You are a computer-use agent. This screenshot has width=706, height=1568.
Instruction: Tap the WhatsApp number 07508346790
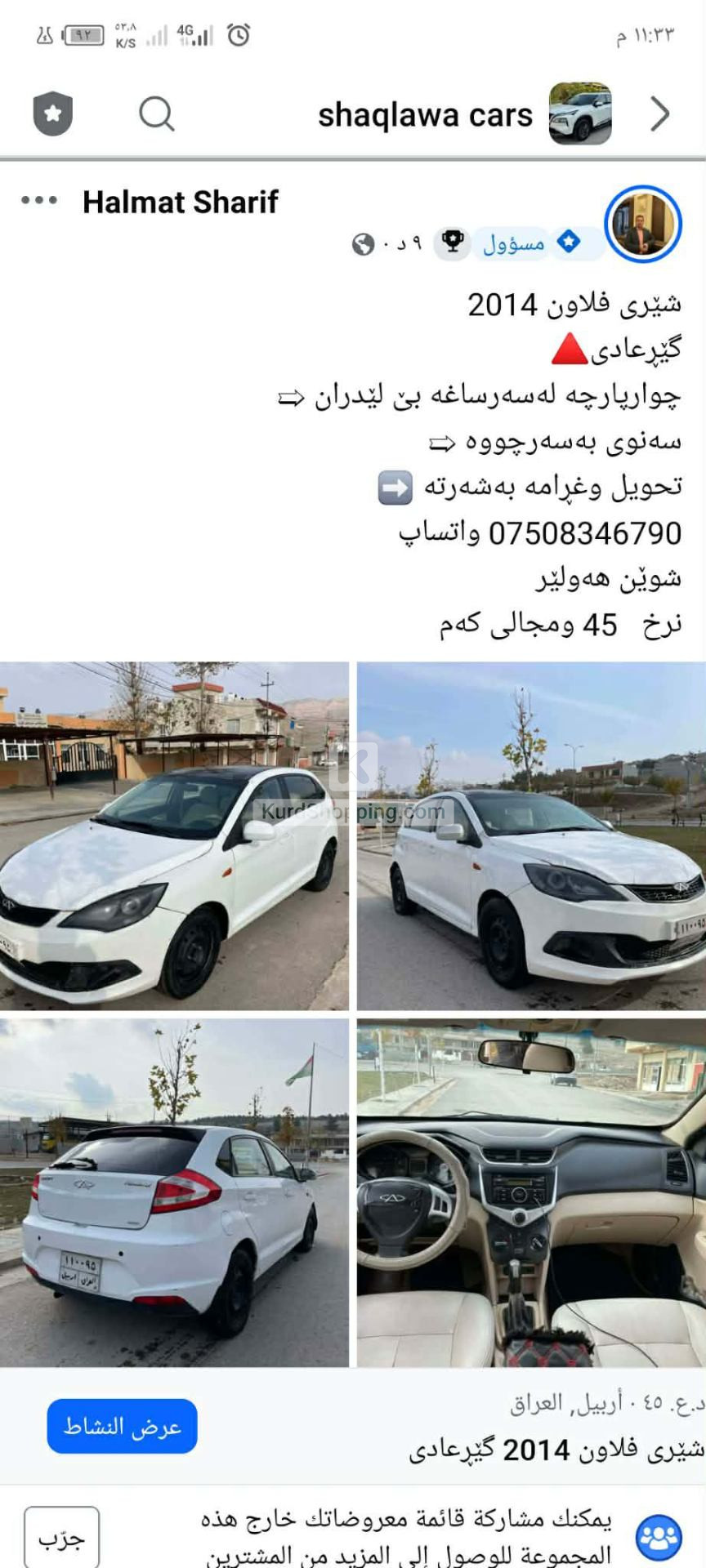point(572,531)
